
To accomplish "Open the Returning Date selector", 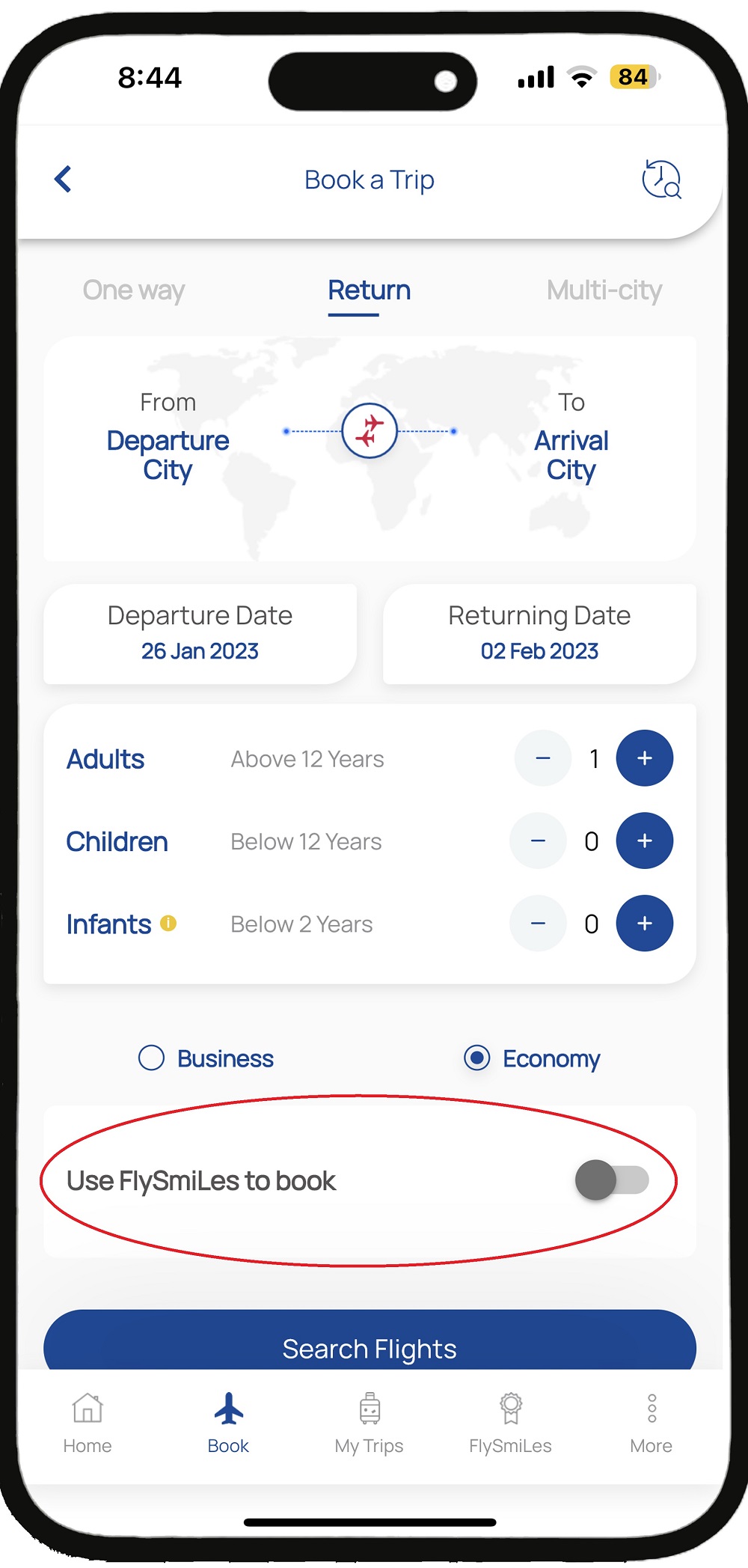I will 539,632.
